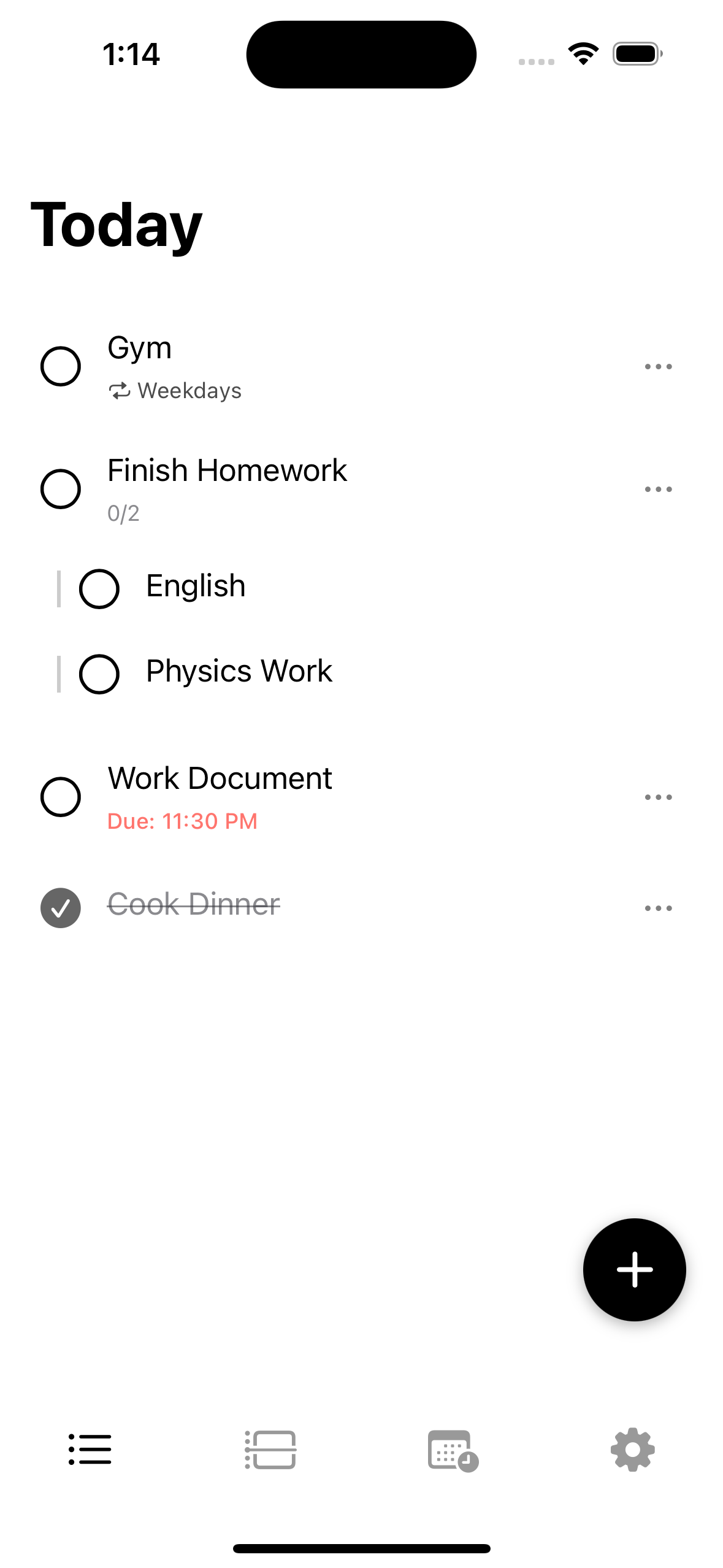Viewport: 723px width, 1568px height.
Task: Open the Finish Homework options ellipsis
Action: click(x=657, y=488)
